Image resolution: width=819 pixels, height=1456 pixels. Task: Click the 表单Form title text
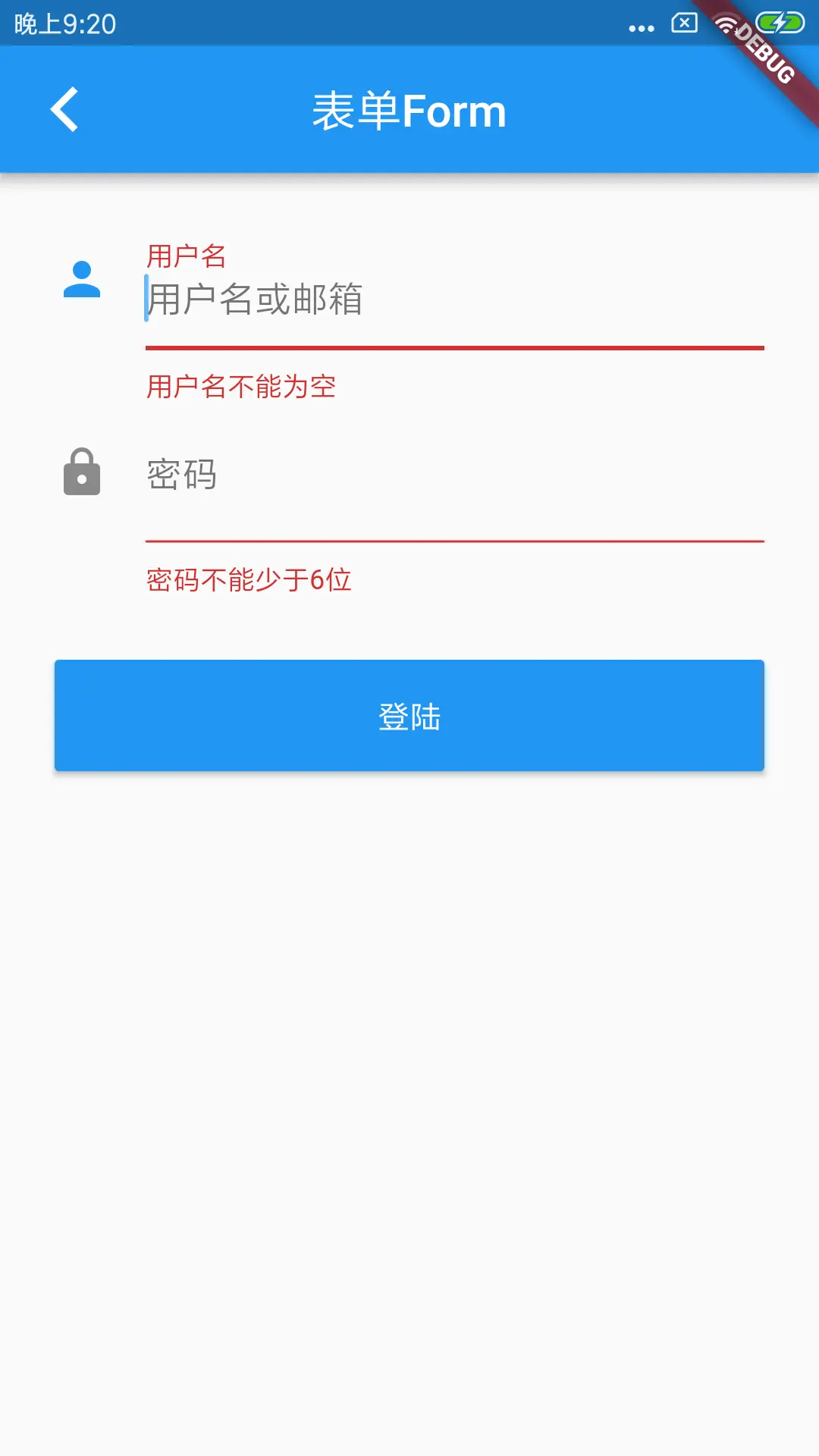(x=410, y=111)
